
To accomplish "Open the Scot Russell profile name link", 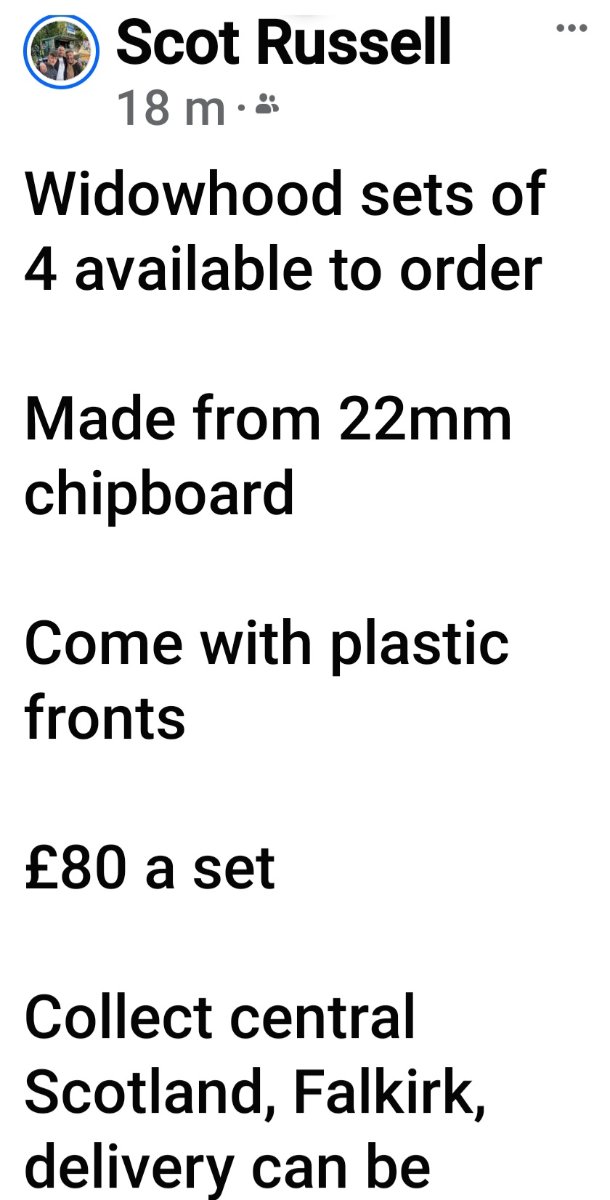I will 284,43.
